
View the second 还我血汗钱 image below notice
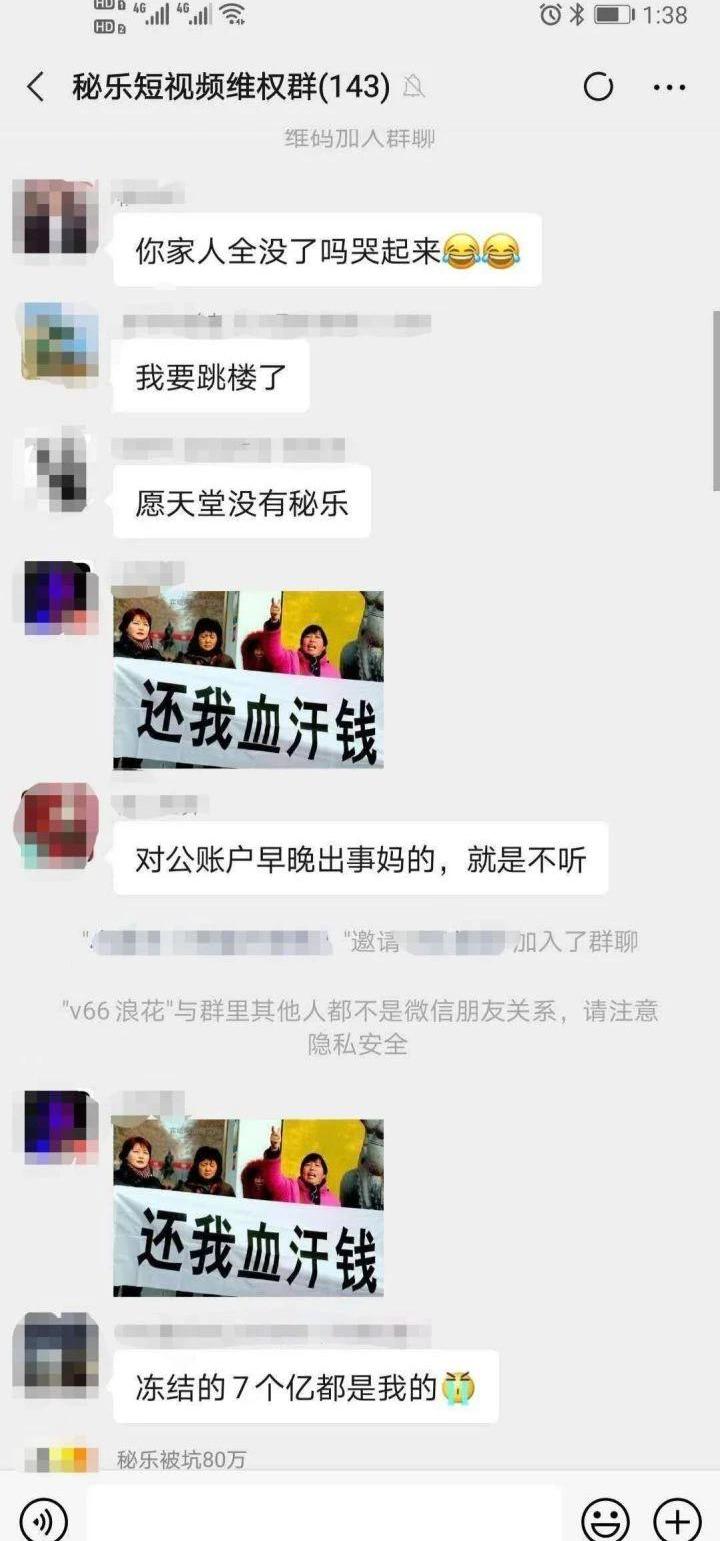248,1207
